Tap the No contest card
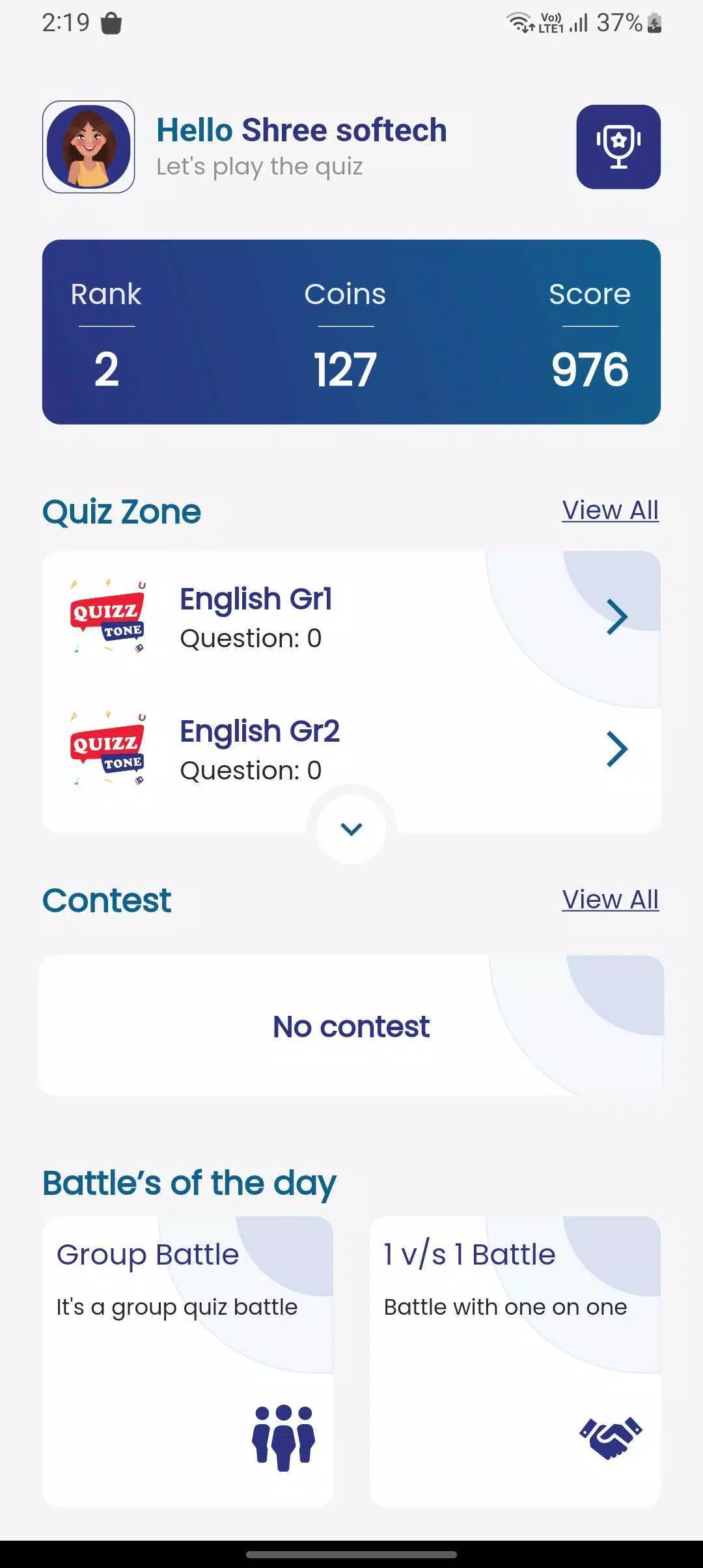 click(351, 1026)
